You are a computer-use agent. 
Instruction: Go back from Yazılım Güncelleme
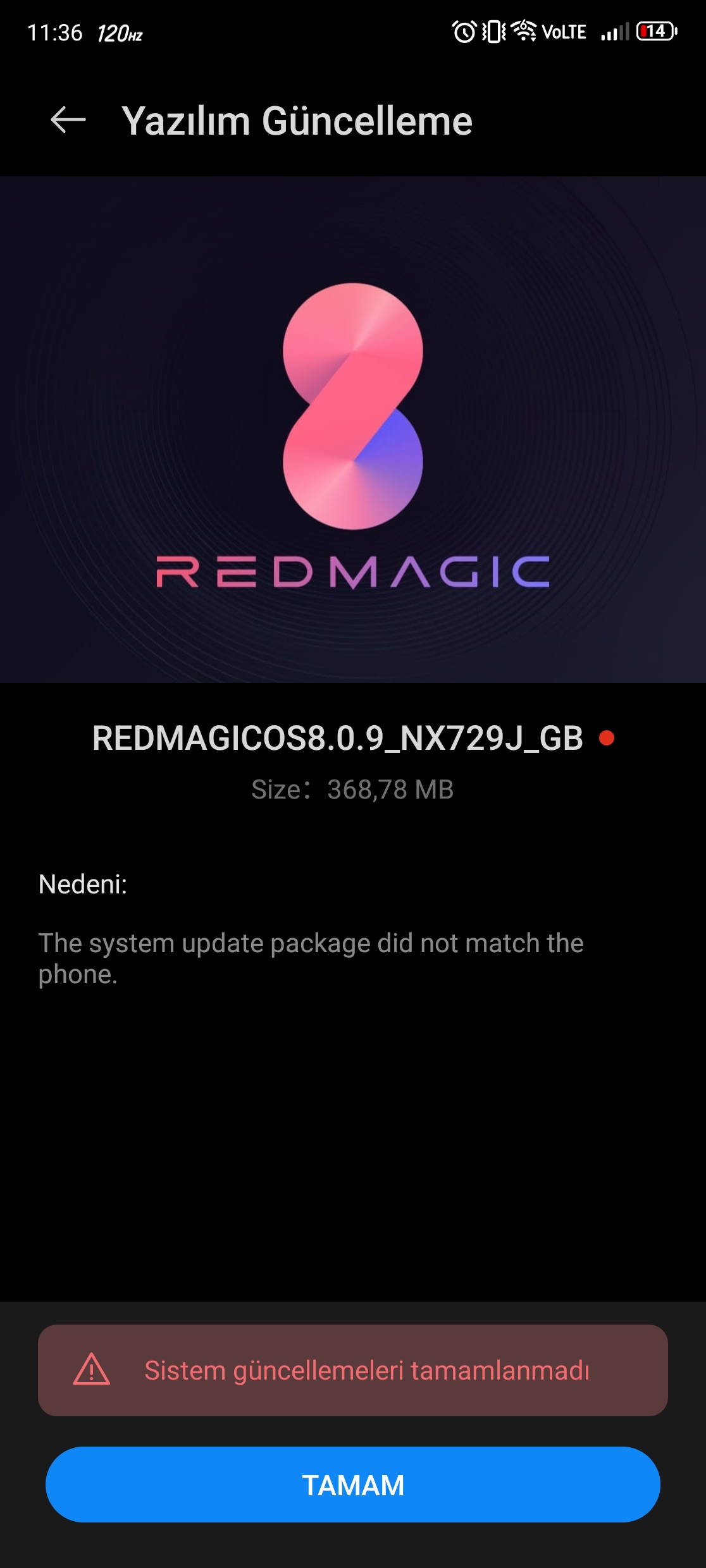pos(68,120)
